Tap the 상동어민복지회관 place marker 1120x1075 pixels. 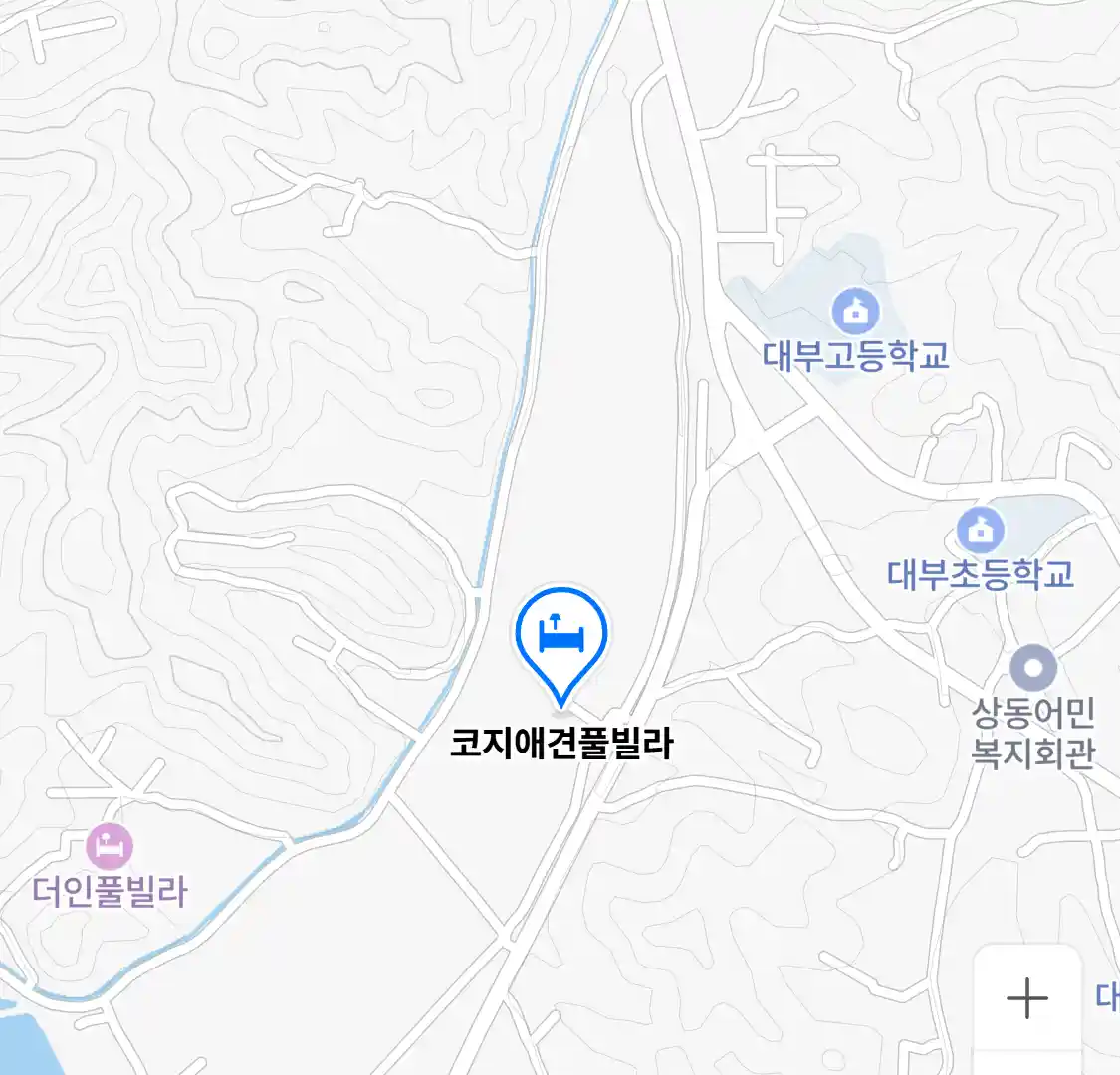(1032, 668)
